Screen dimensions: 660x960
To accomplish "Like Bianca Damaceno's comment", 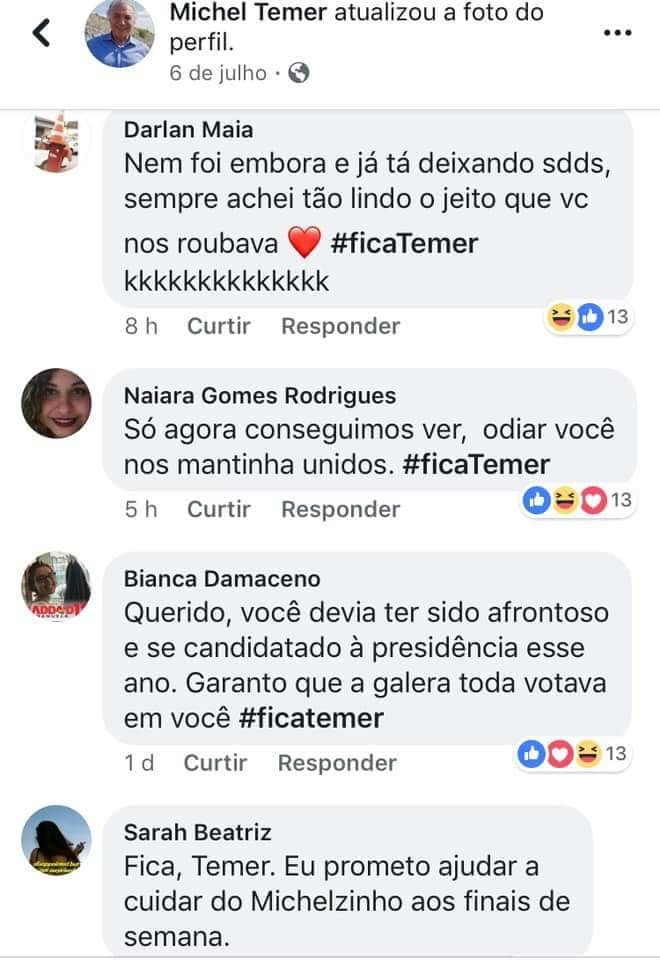I will [216, 763].
